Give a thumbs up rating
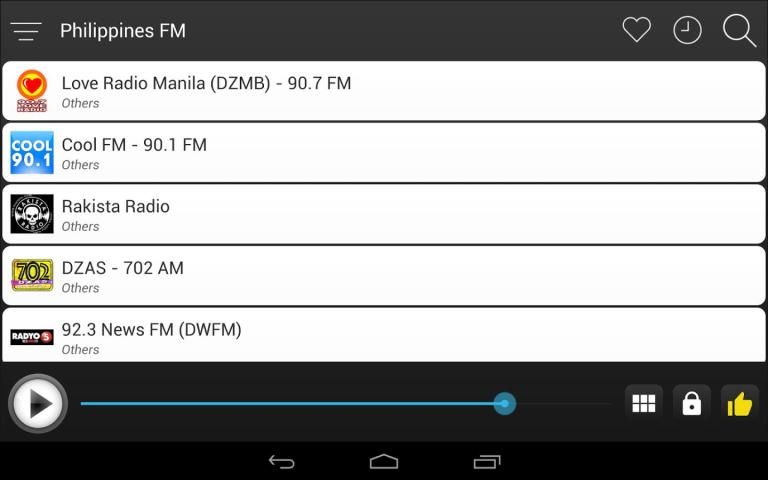 coord(739,404)
